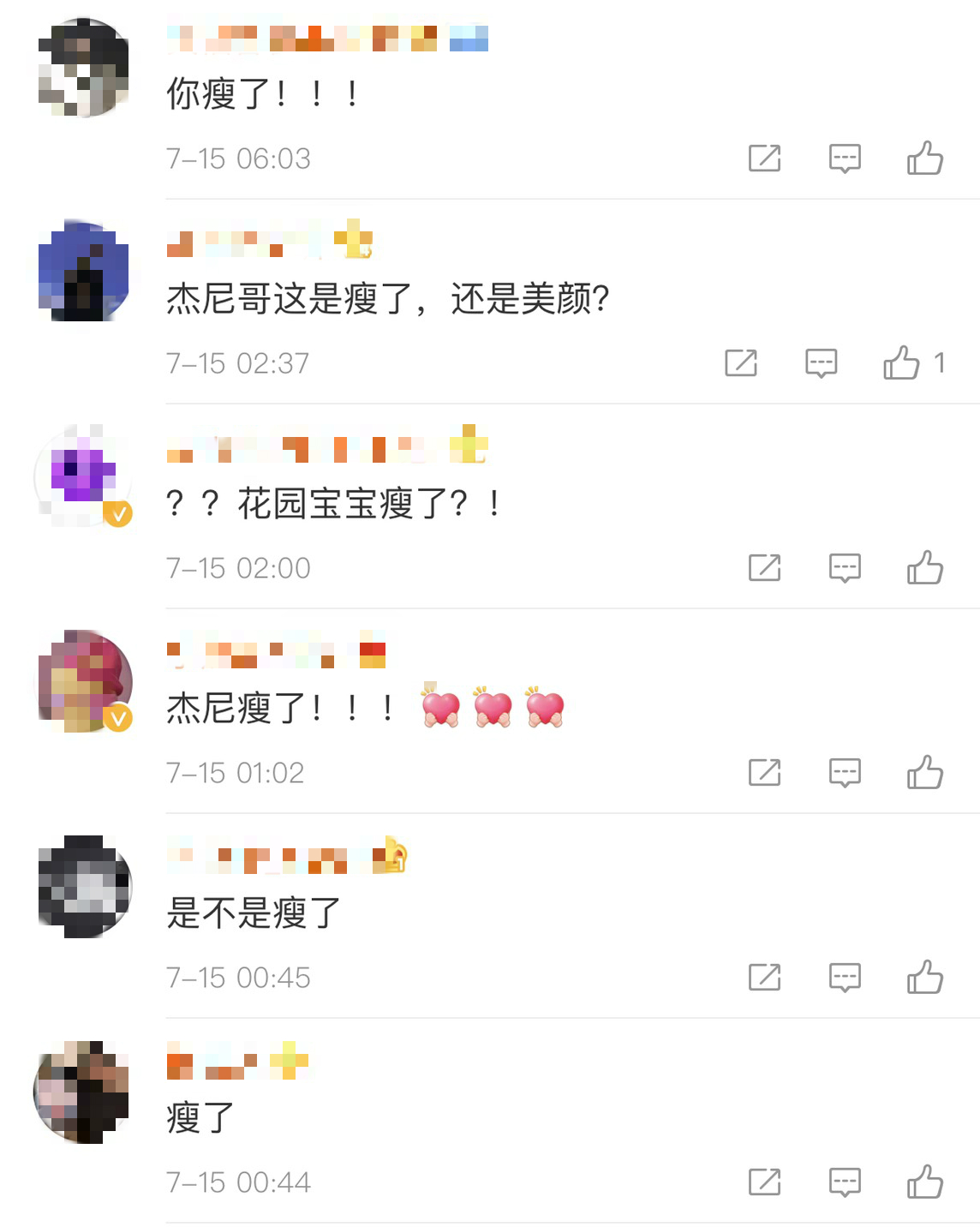Like the comment '花园宝宝瘦了'
980x1227 pixels.
pos(925,568)
